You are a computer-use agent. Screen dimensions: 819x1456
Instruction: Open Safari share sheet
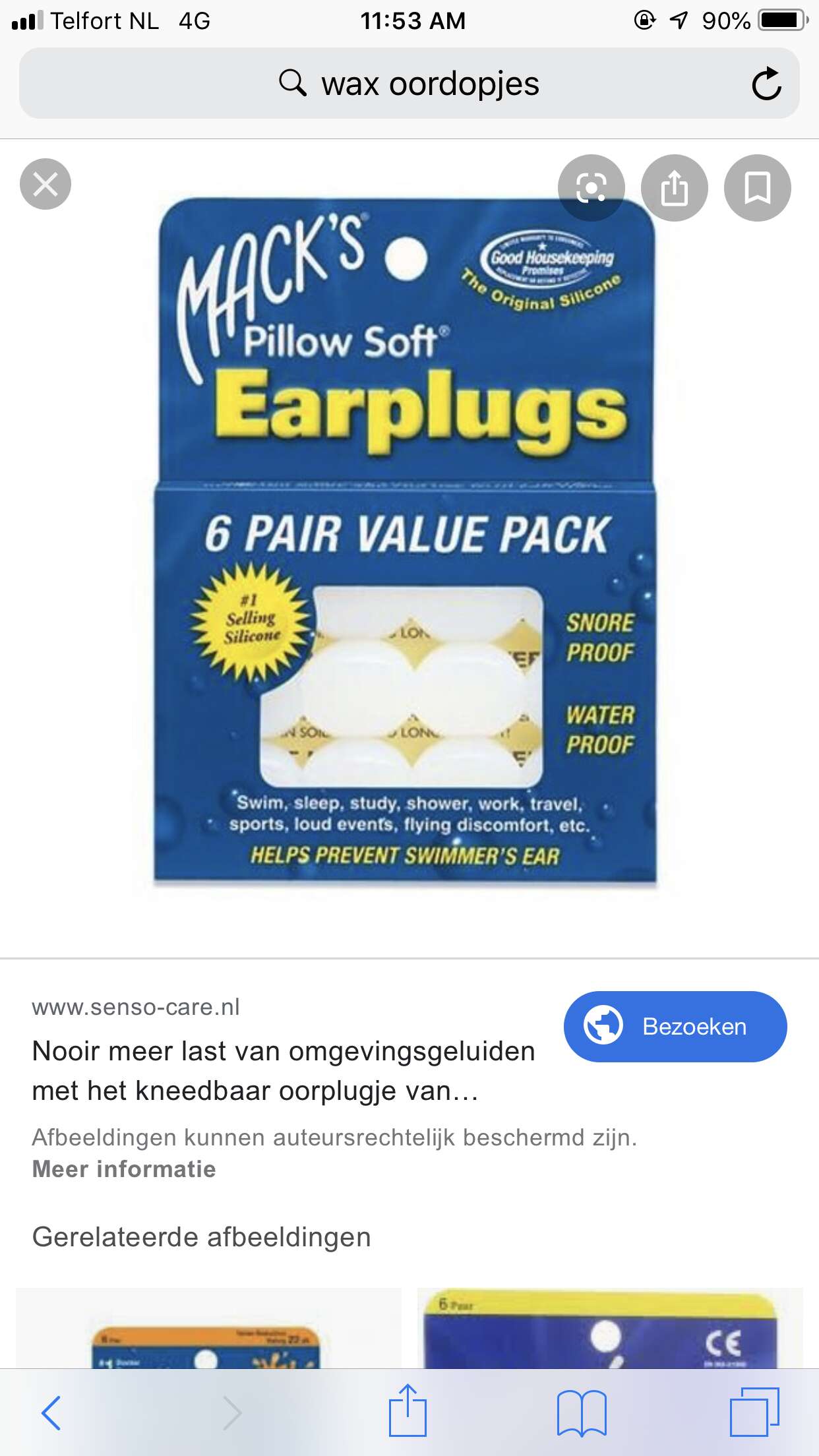point(408,1411)
